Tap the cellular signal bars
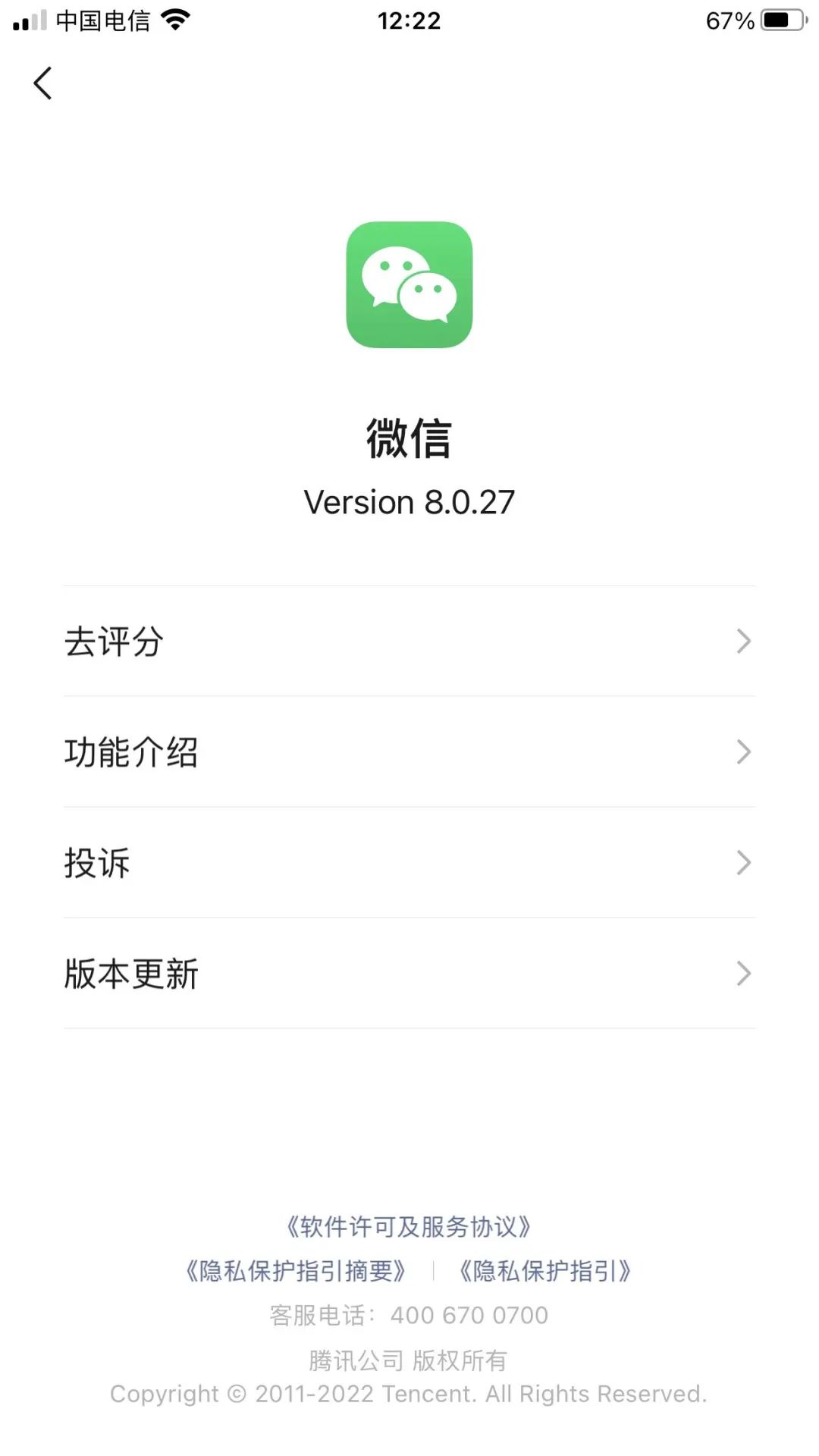The image size is (819, 1456). pyautogui.click(x=29, y=20)
